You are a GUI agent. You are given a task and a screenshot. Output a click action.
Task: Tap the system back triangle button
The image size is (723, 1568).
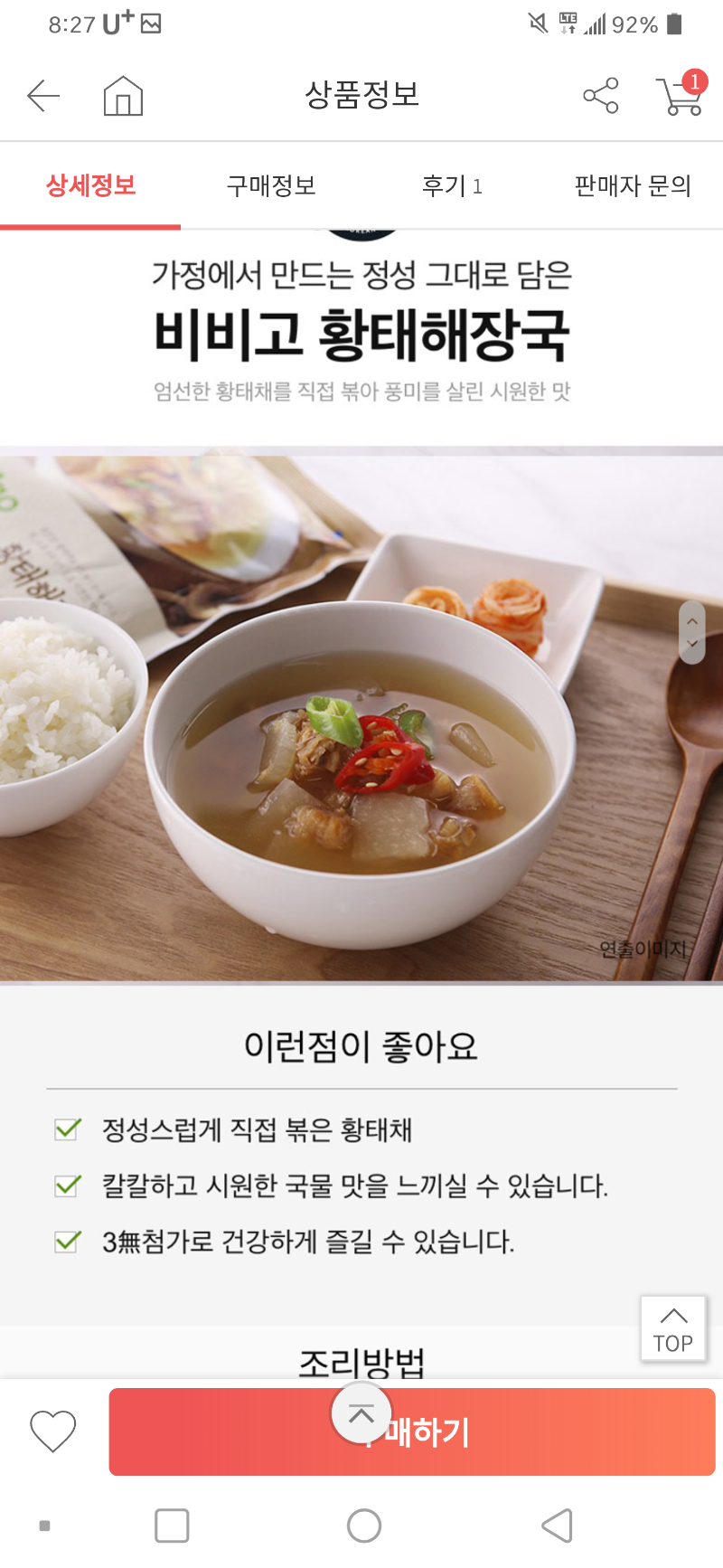[x=557, y=1525]
